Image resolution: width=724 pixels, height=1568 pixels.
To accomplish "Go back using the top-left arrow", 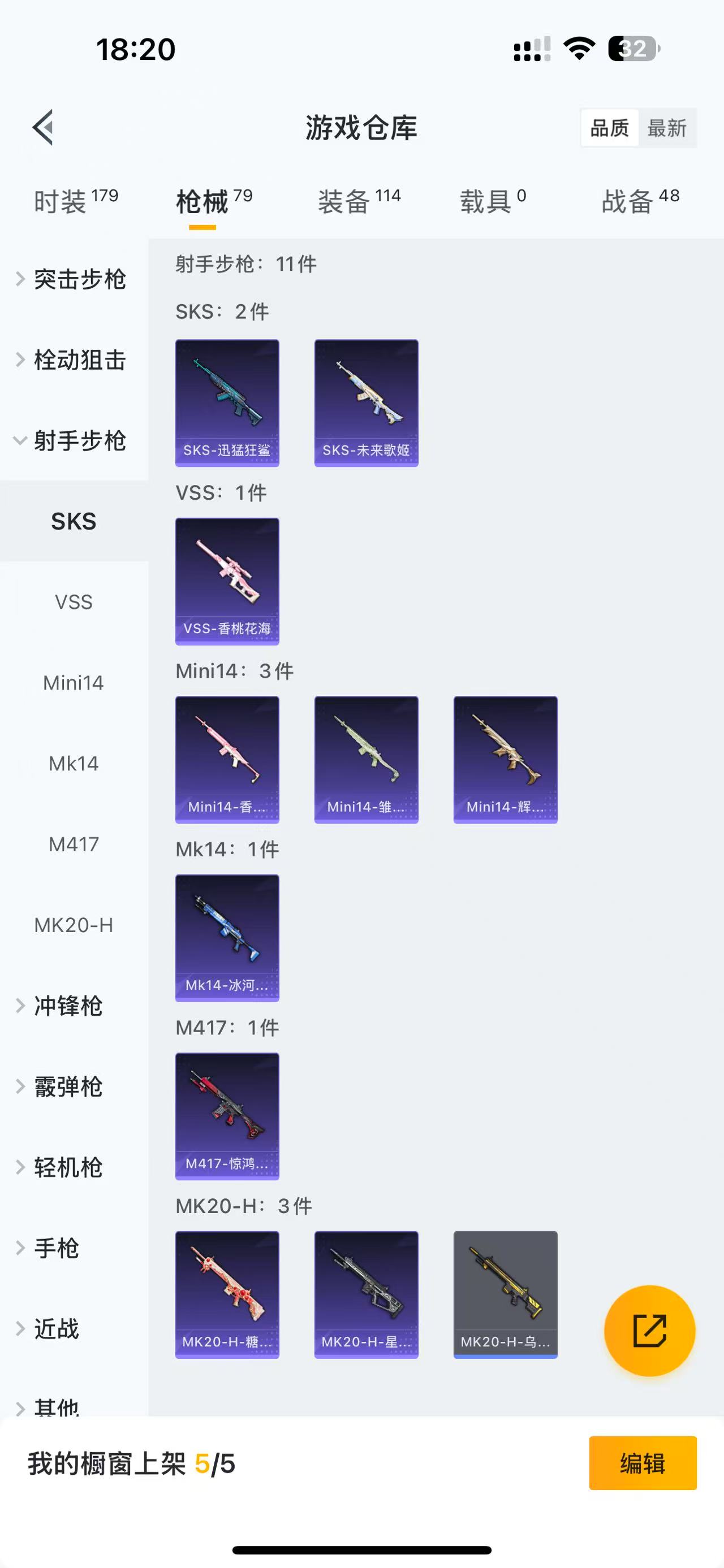I will (43, 127).
